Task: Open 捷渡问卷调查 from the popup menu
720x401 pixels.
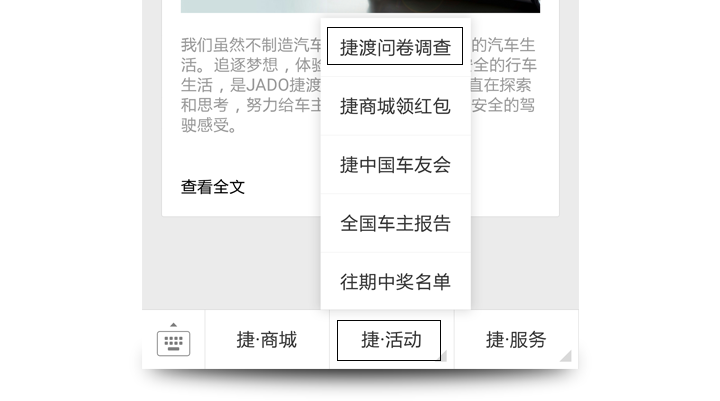Action: pos(395,47)
